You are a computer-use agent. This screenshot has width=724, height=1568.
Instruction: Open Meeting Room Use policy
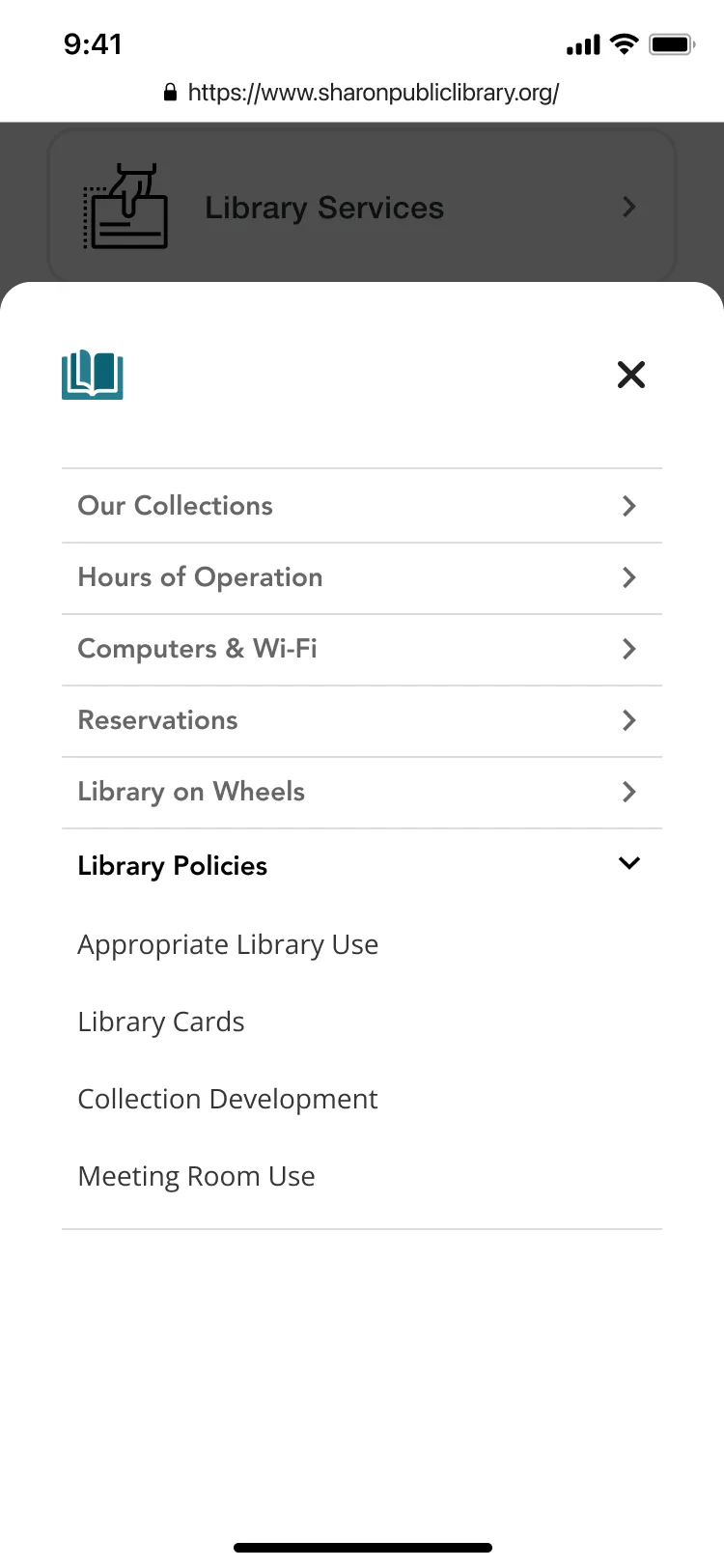tap(197, 1176)
